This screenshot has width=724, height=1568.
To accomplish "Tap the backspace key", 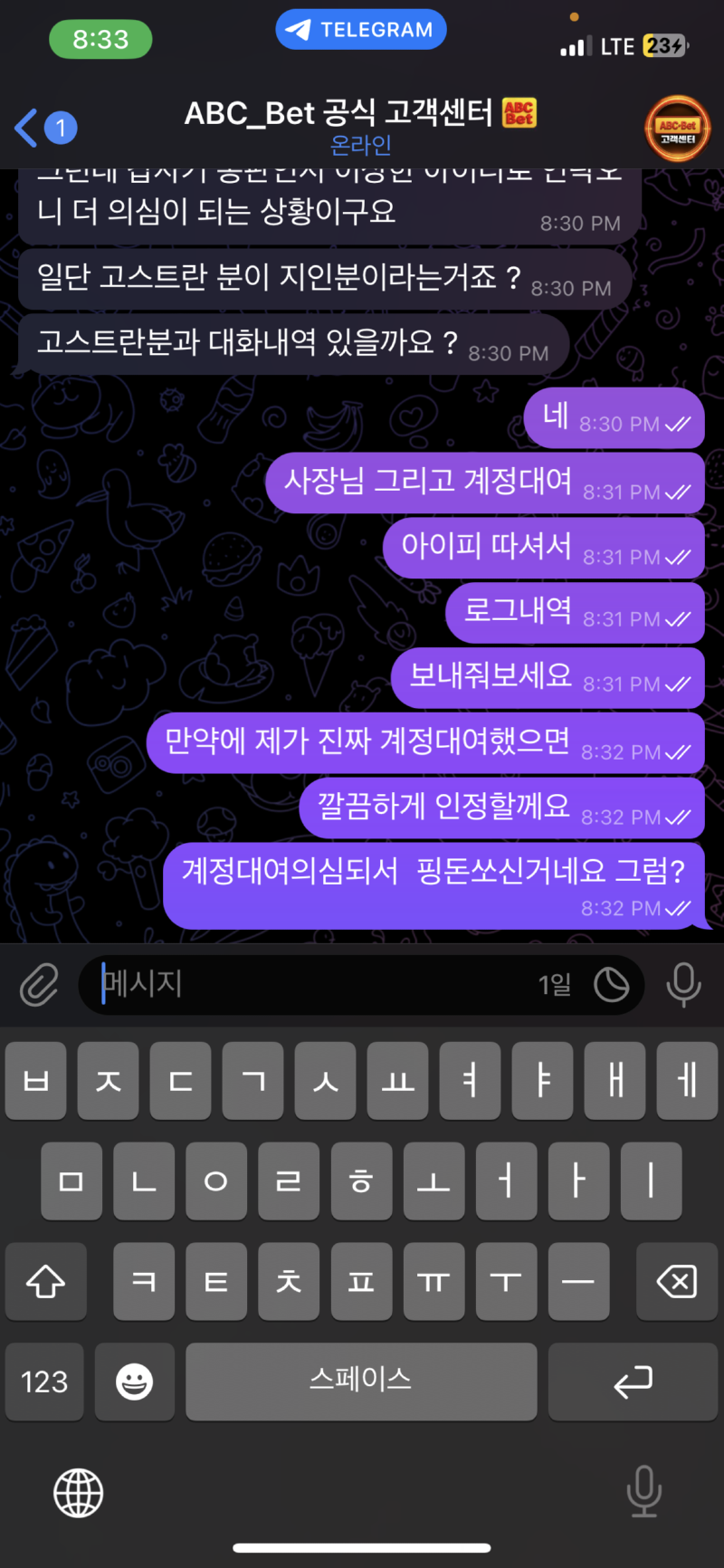I will [676, 1281].
